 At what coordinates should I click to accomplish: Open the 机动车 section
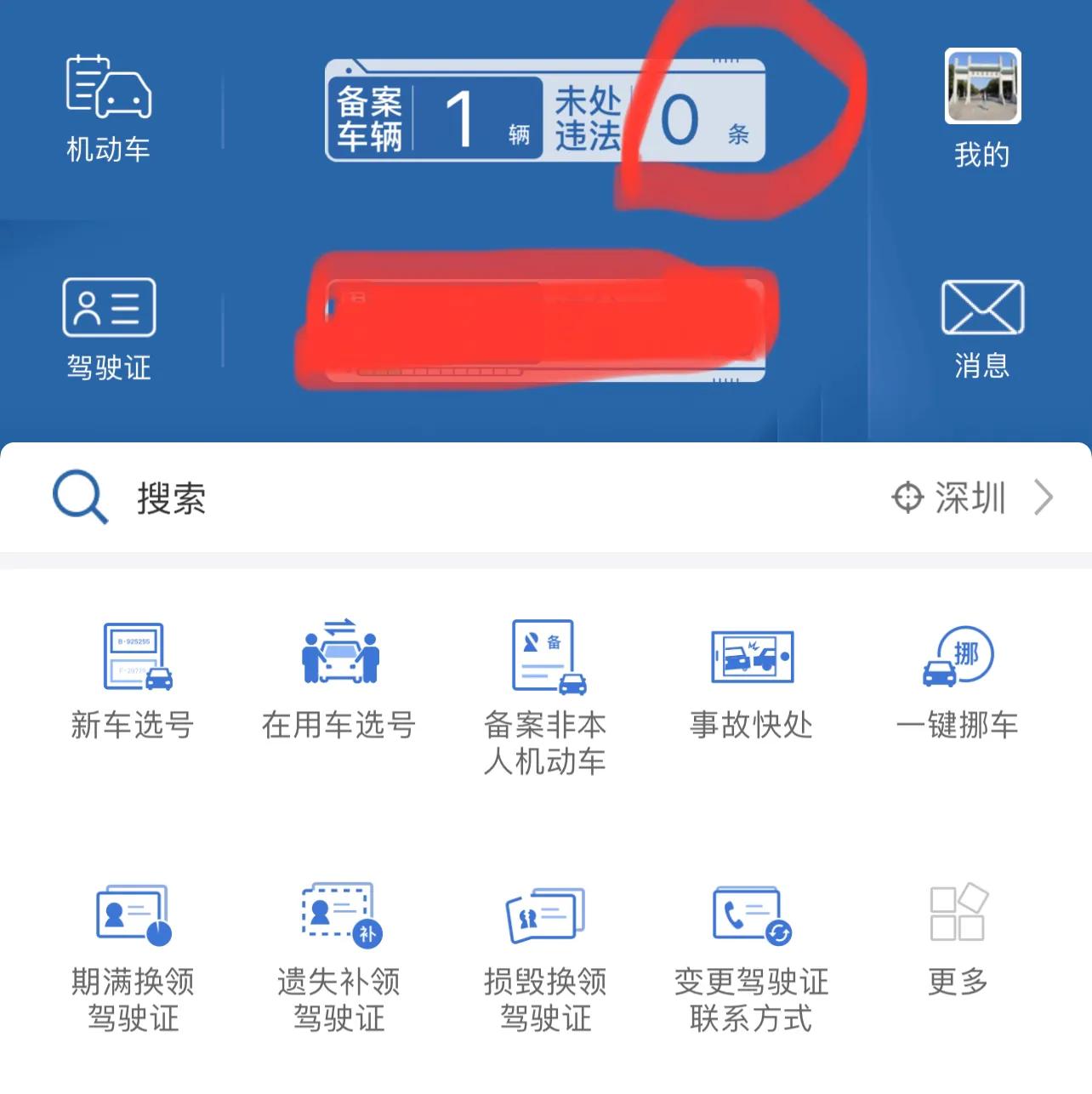click(109, 108)
